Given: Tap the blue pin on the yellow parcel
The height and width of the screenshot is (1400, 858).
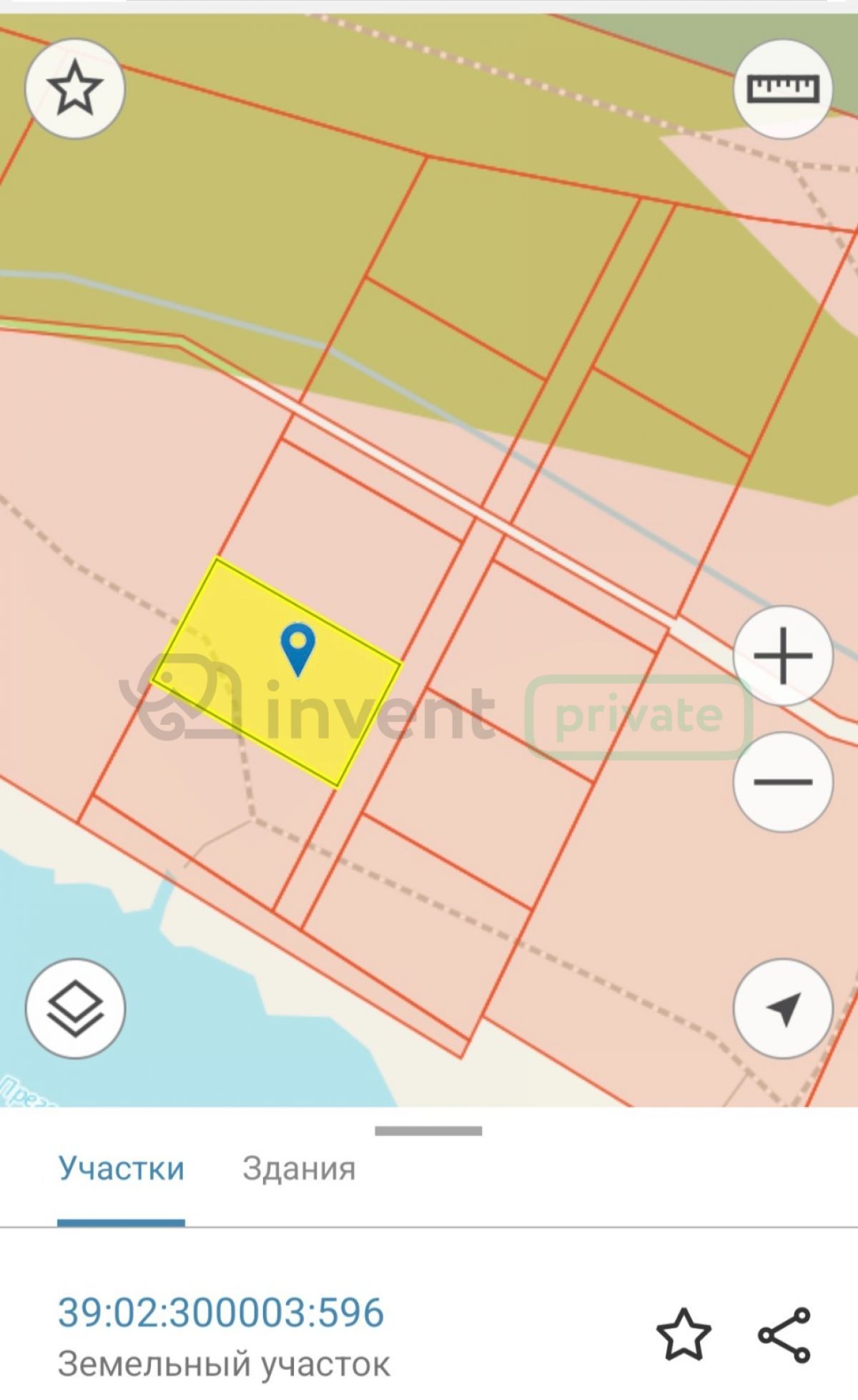Looking at the screenshot, I should tap(298, 646).
